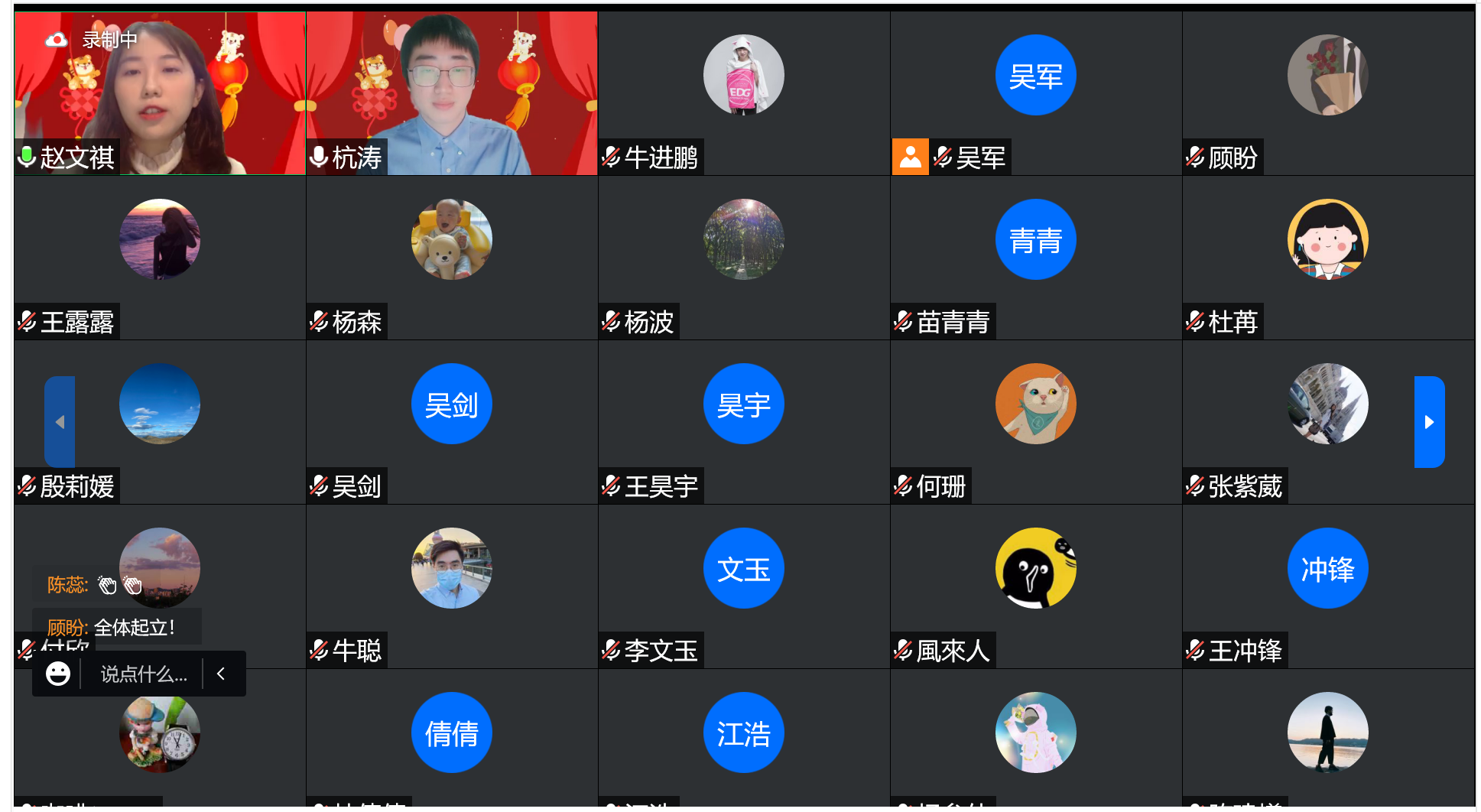Select 吴军's participant tile
Viewport: 1481px width, 812px height.
1035,92
